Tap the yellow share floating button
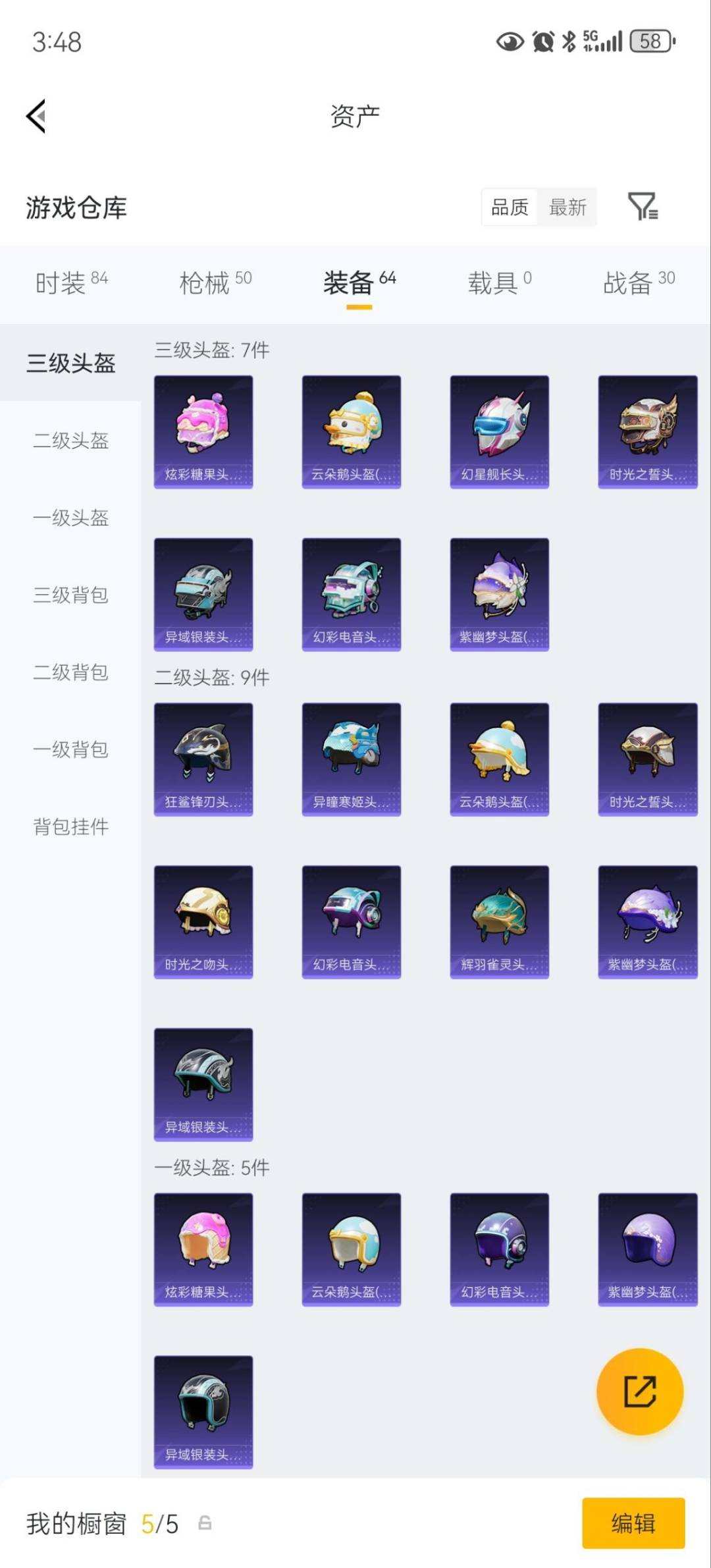The width and height of the screenshot is (711, 1568). tap(640, 1392)
